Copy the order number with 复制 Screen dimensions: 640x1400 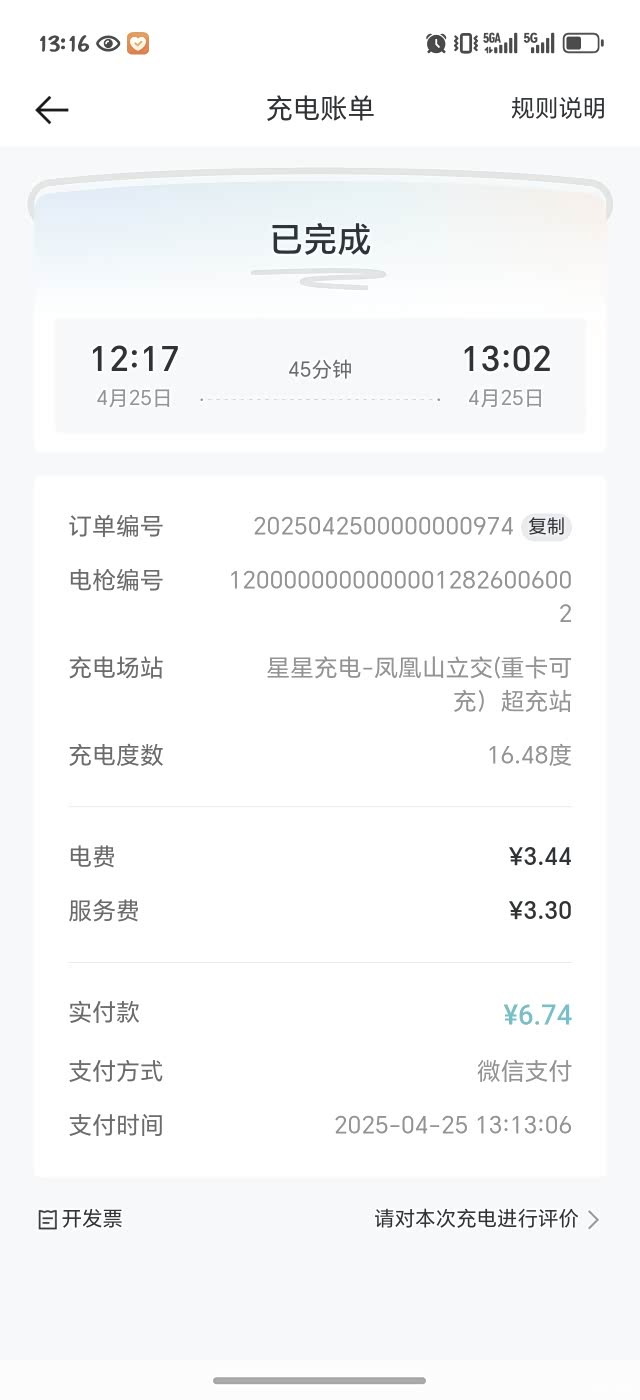point(546,526)
